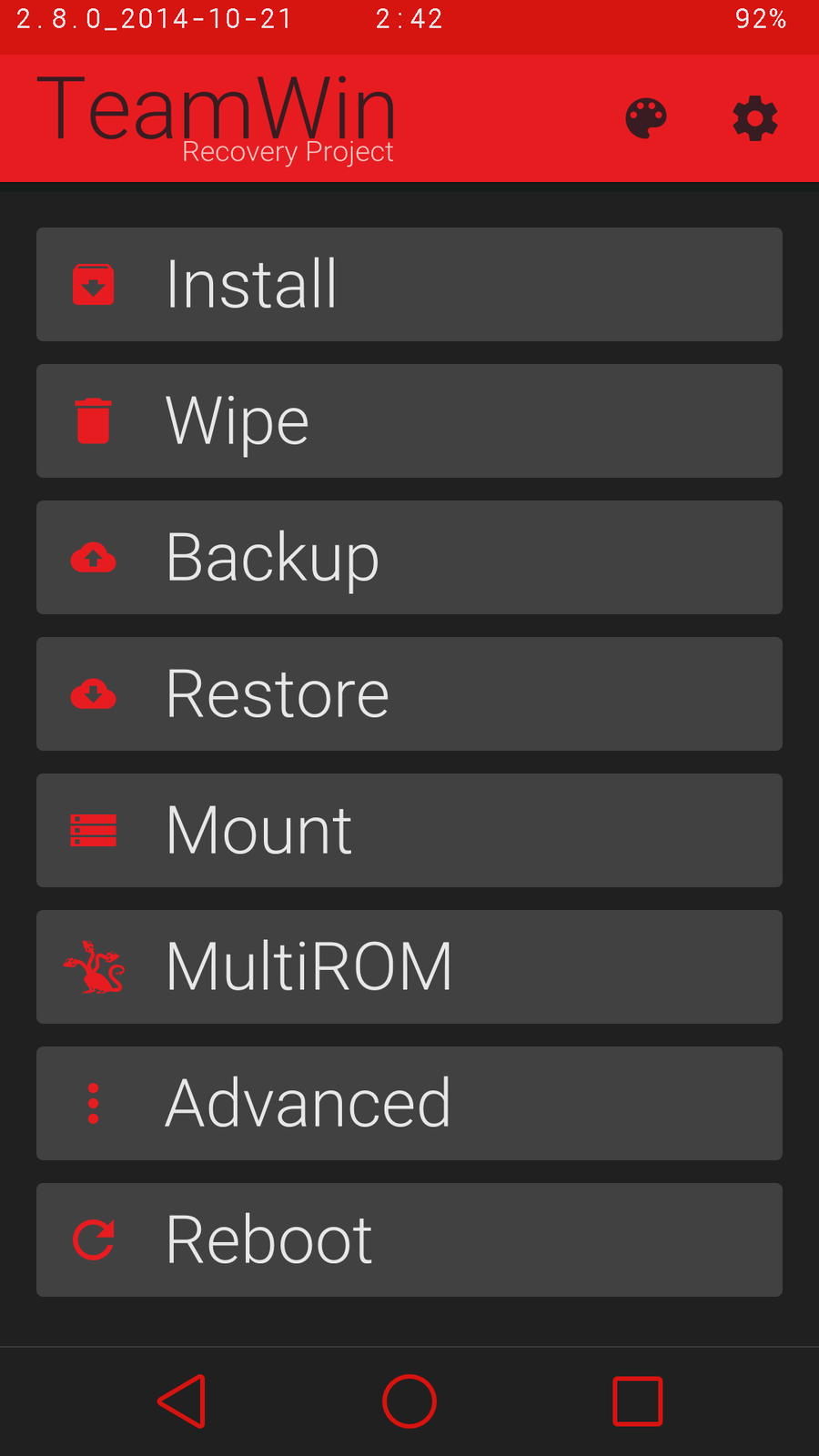Select the Backup button

409,558
